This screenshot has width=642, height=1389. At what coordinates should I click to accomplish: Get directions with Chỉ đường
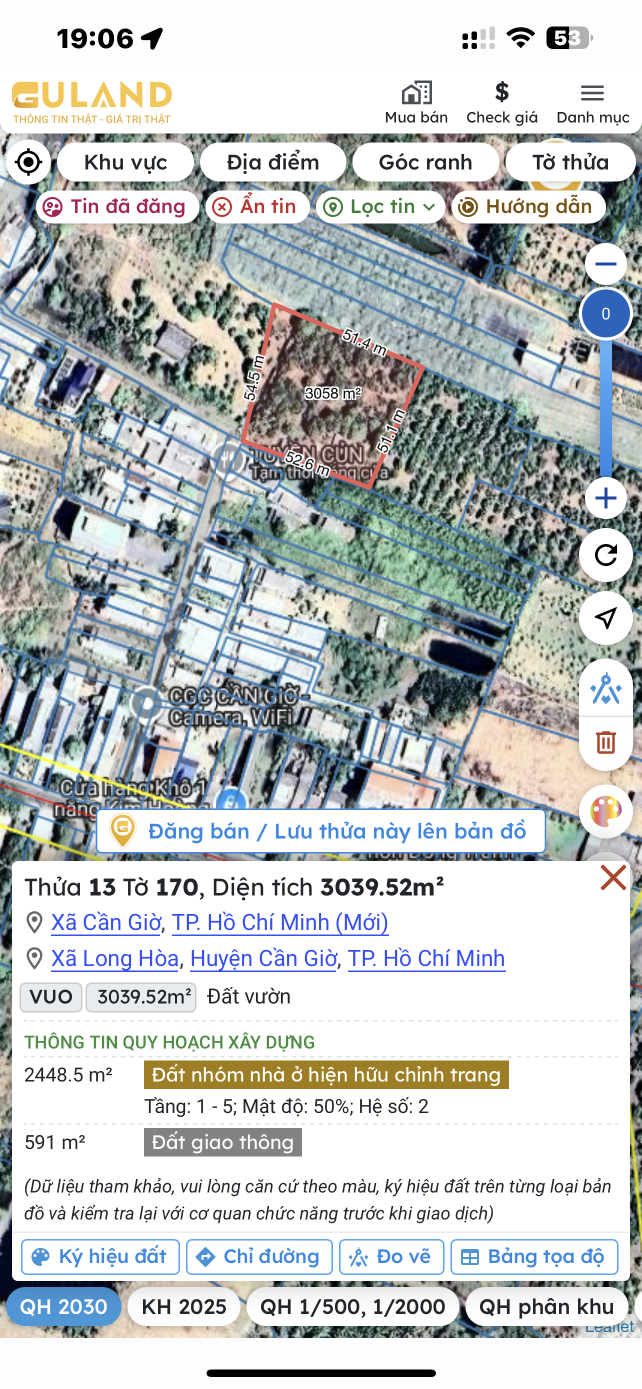[x=259, y=1257]
